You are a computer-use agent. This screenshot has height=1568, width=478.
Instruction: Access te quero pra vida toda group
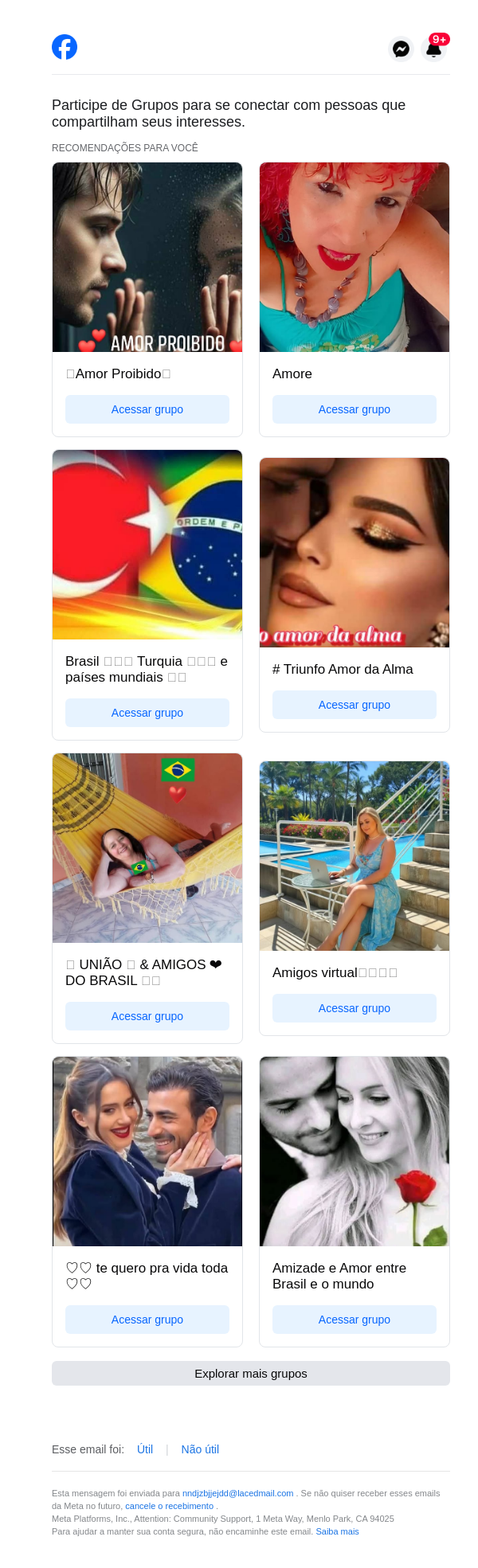tap(147, 1320)
